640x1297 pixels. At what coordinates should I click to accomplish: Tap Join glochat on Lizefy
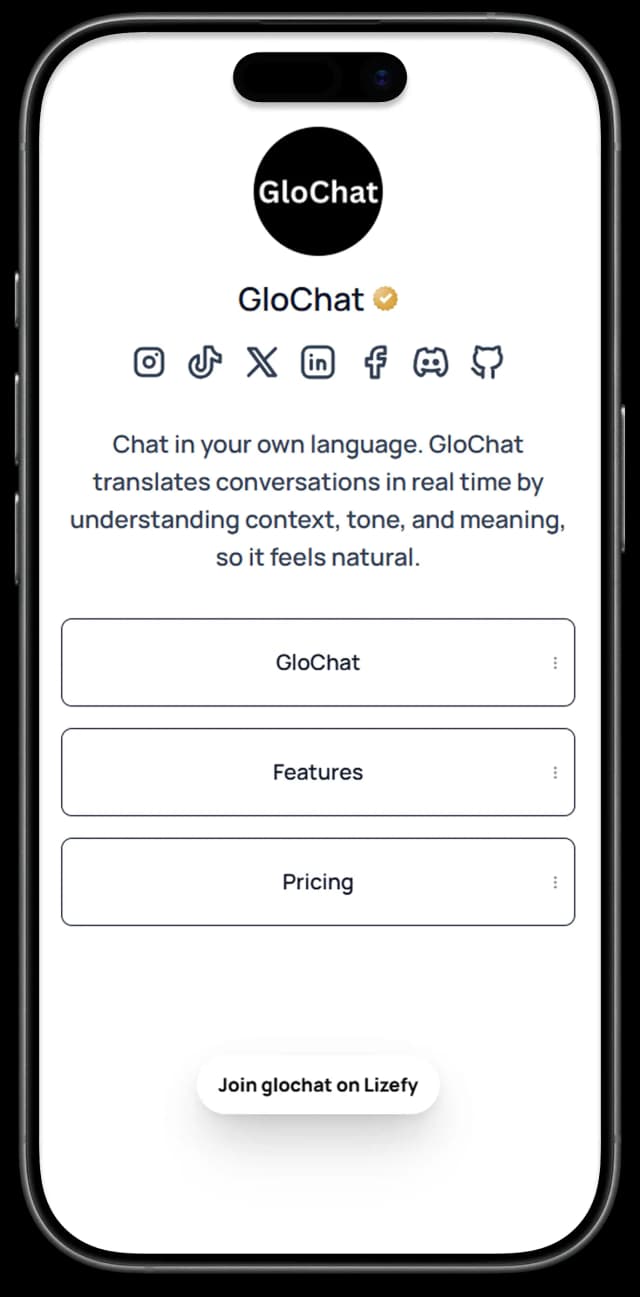(x=318, y=1085)
